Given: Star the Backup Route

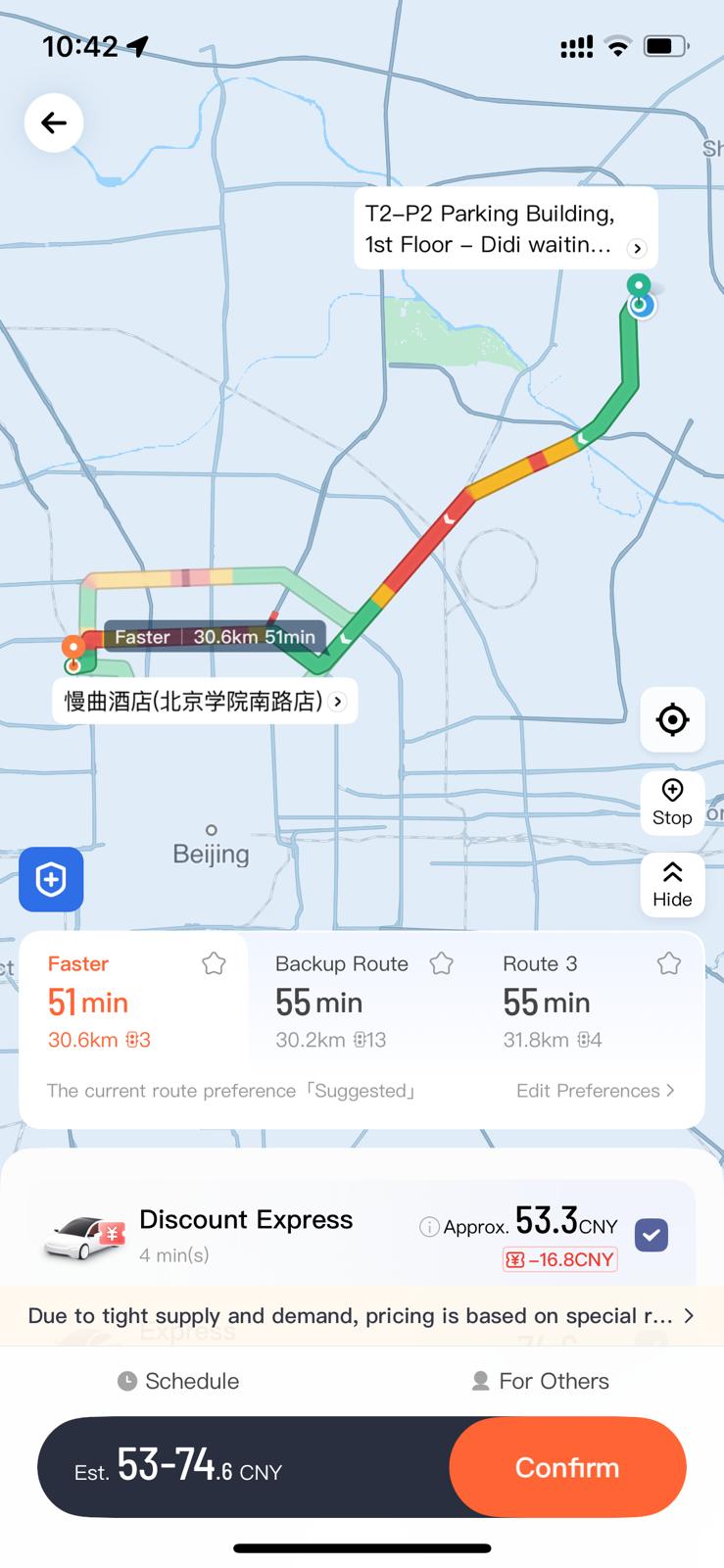Looking at the screenshot, I should pyautogui.click(x=442, y=963).
